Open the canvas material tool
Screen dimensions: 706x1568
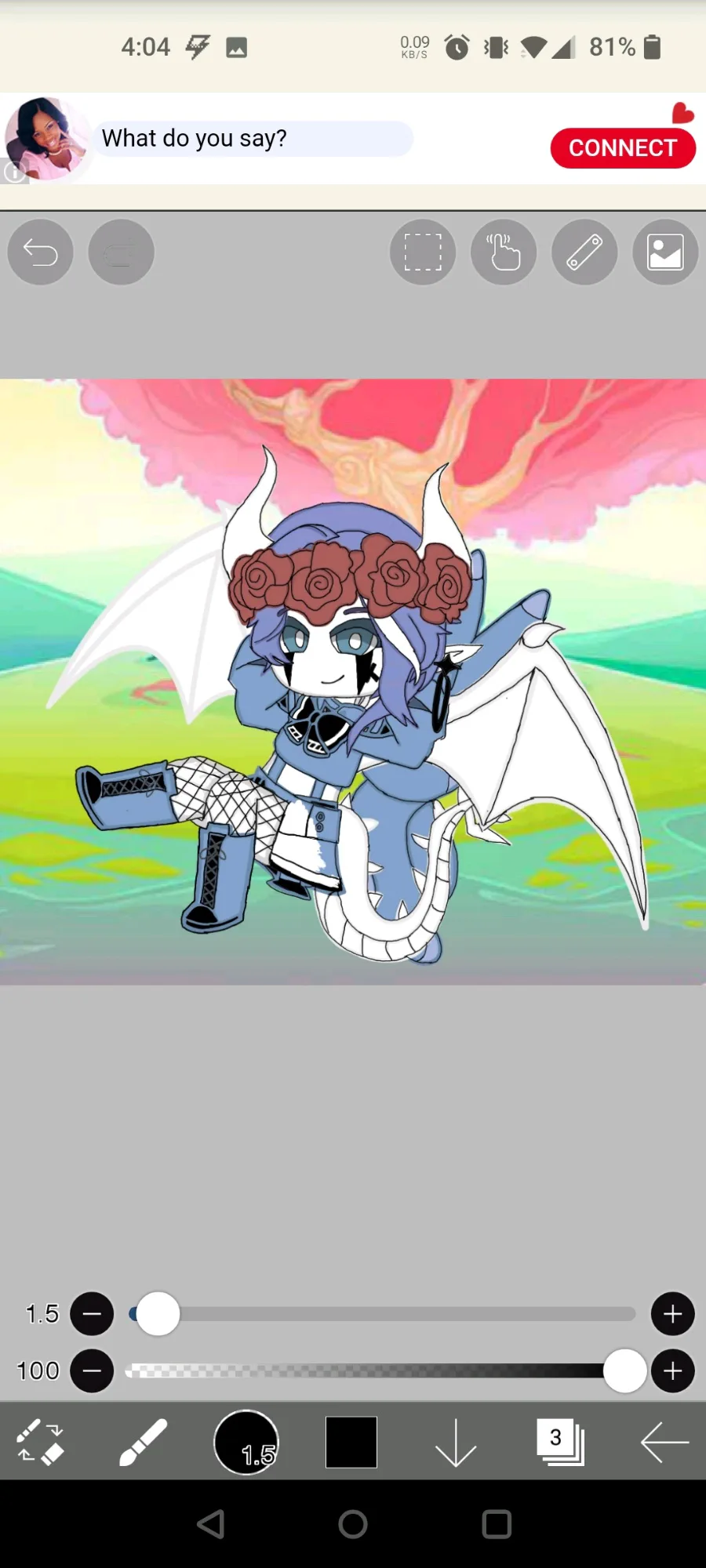[665, 252]
